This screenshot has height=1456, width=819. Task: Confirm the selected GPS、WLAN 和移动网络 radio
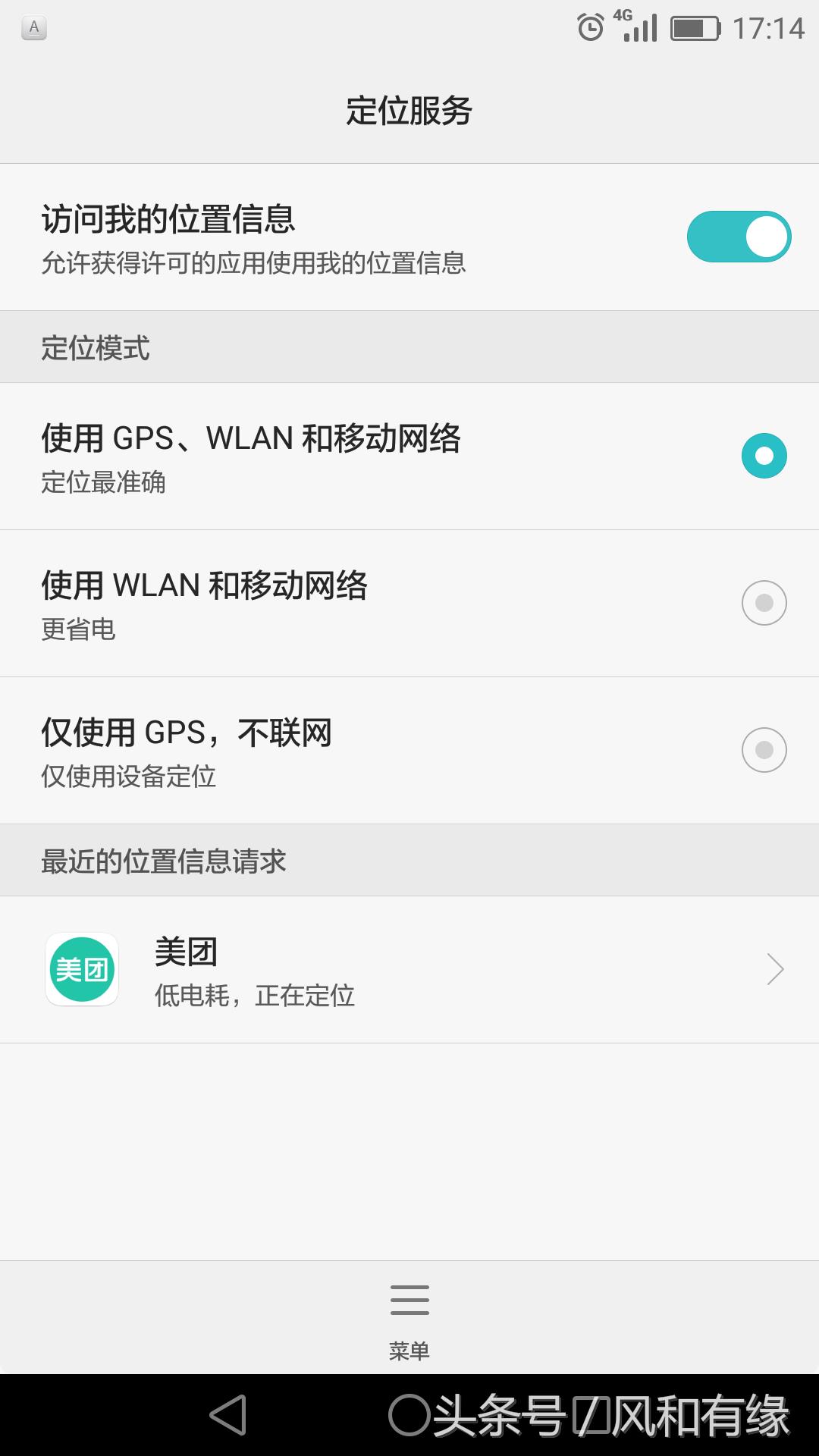764,456
